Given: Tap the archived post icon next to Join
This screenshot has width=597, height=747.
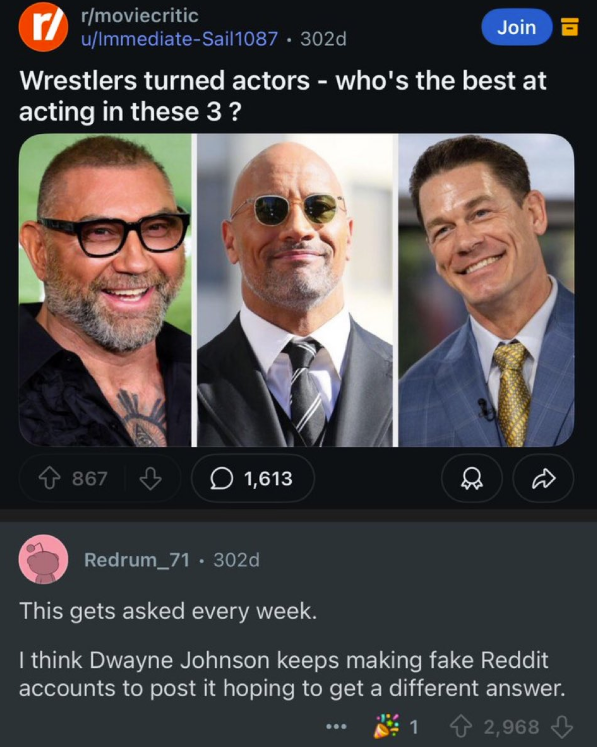Looking at the screenshot, I should [569, 27].
